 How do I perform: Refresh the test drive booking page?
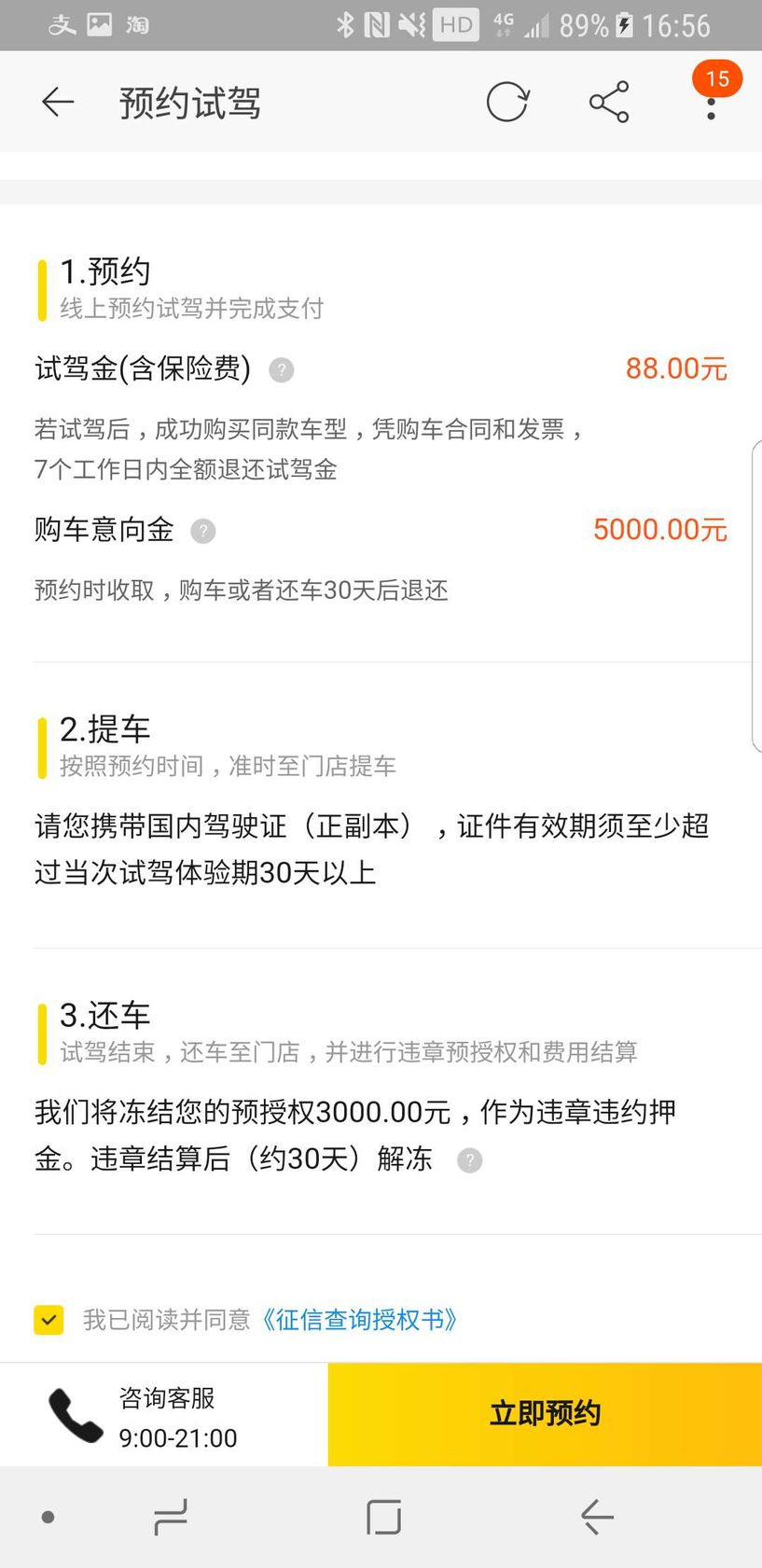(507, 102)
